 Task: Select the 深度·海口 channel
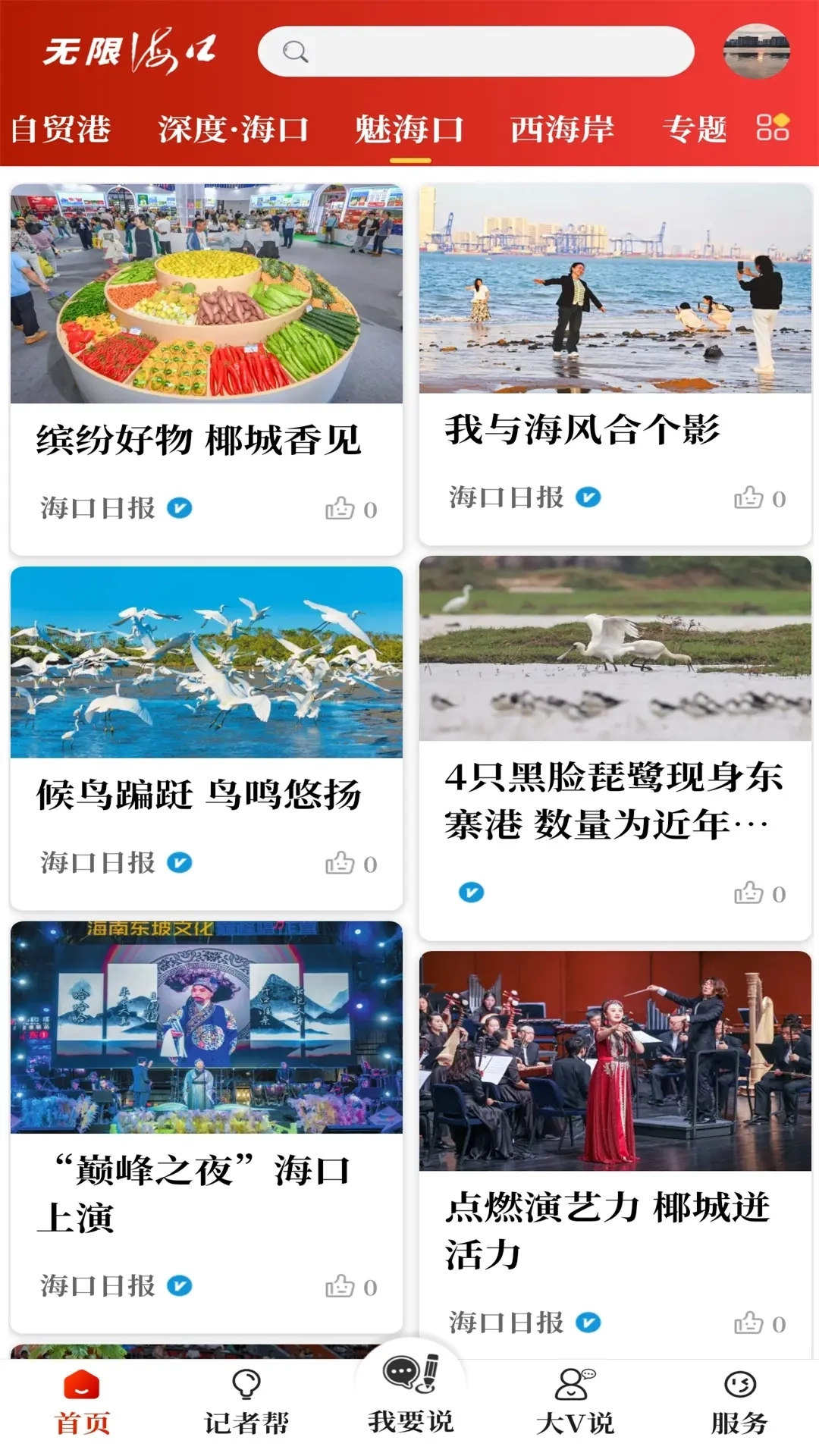[233, 127]
